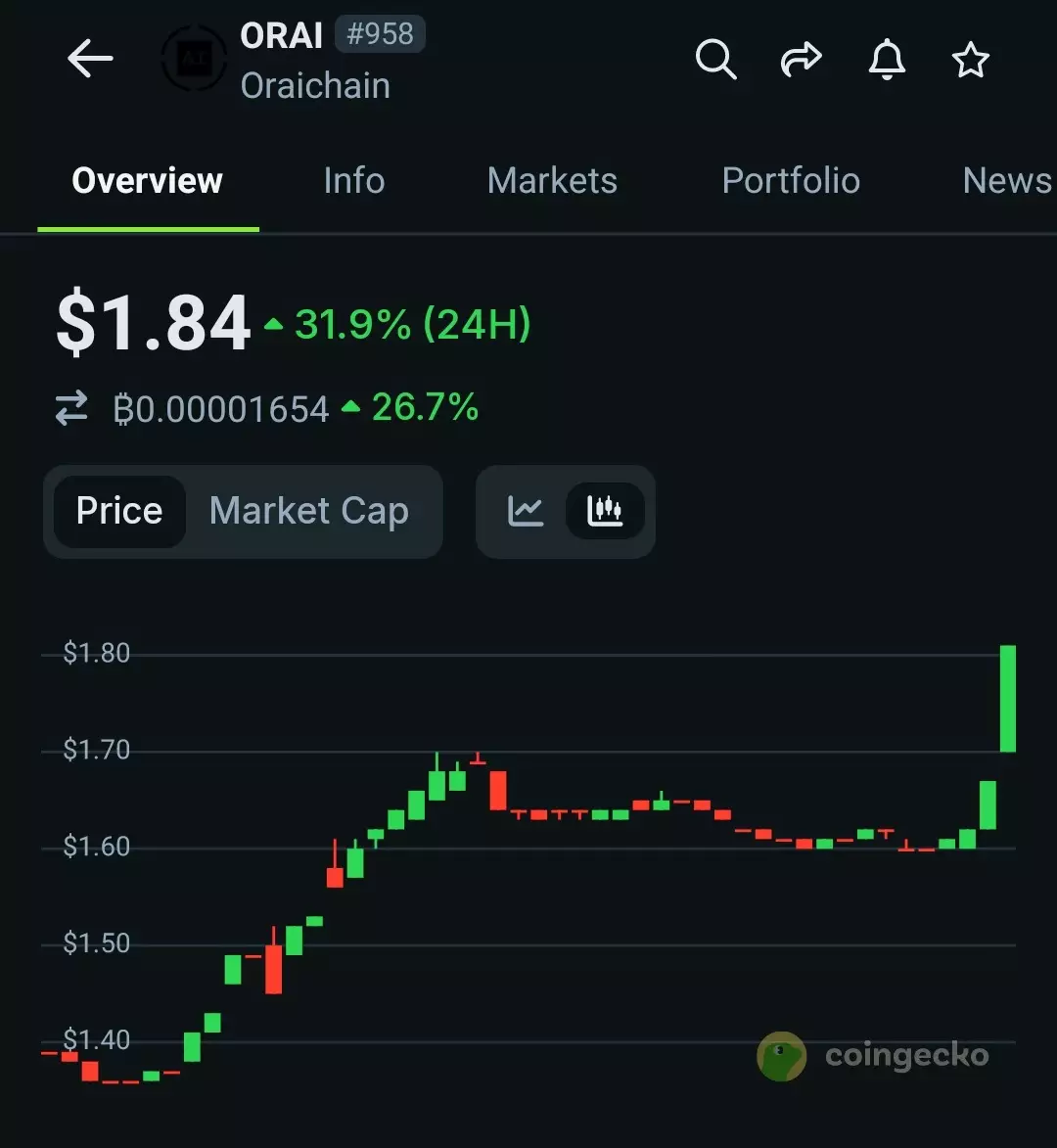
Task: Share the ORAI coin page
Action: coord(801,61)
